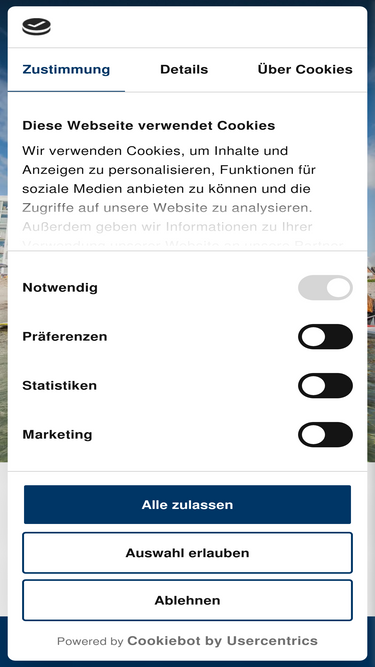Reject cookies with Ablehnen
This screenshot has width=375, height=667.
tap(188, 600)
